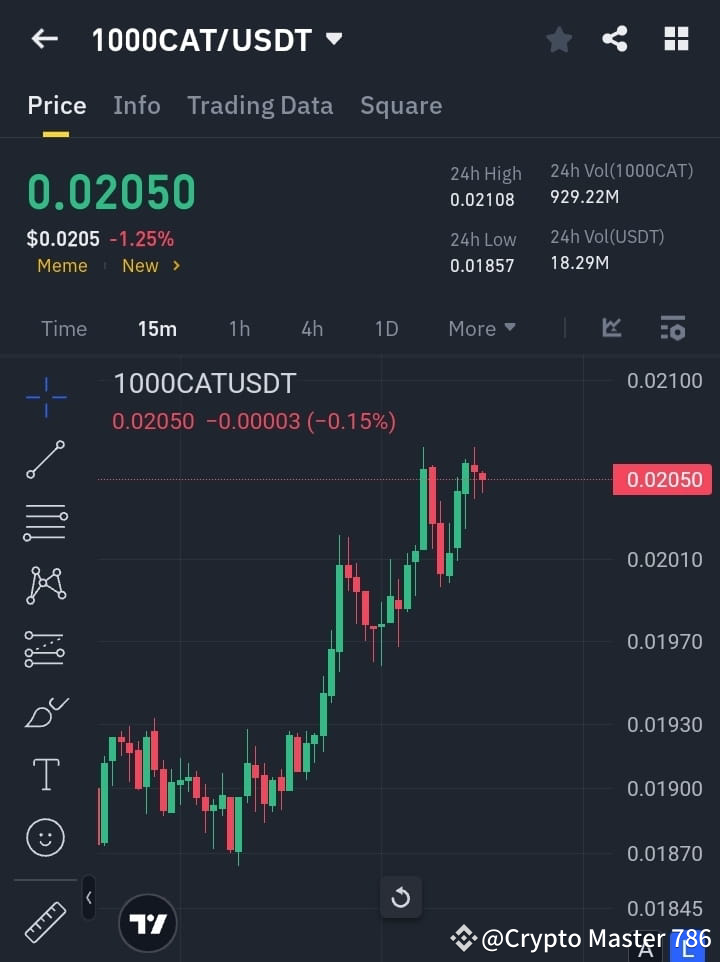Collapse the drawing toolbar with the chevron
Screen dimensions: 720x962
[x=88, y=898]
